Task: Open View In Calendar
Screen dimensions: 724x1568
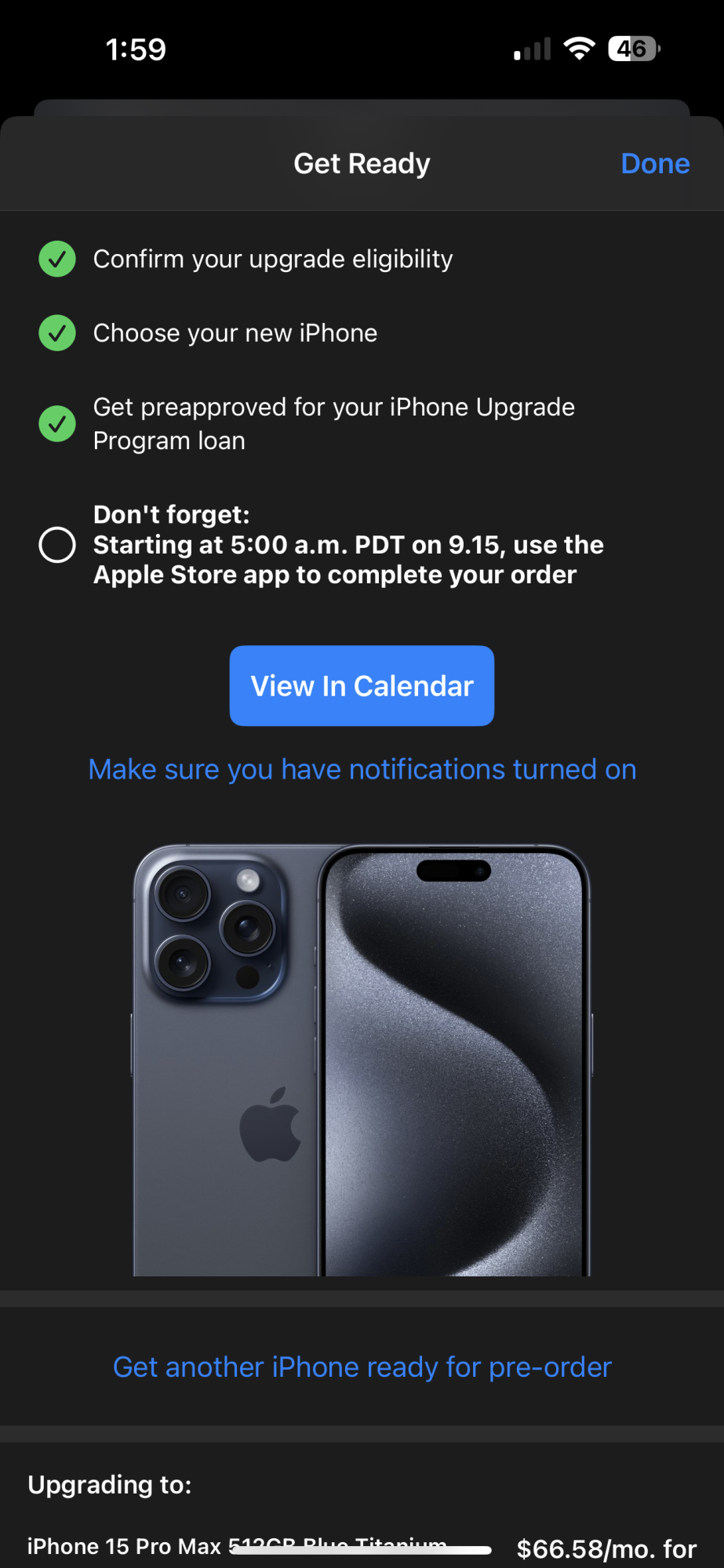Action: pyautogui.click(x=362, y=686)
